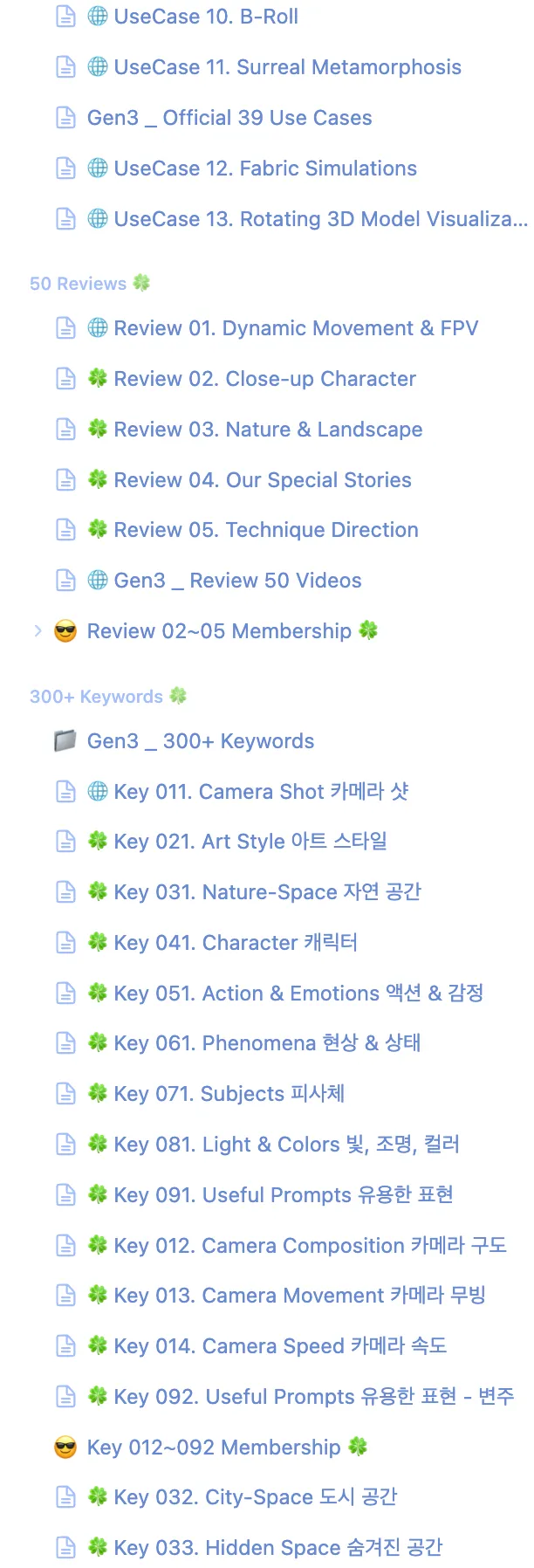534x1568 pixels.
Task: Open Gen3 _ Official 39 Use Cases
Action: pyautogui.click(x=229, y=118)
